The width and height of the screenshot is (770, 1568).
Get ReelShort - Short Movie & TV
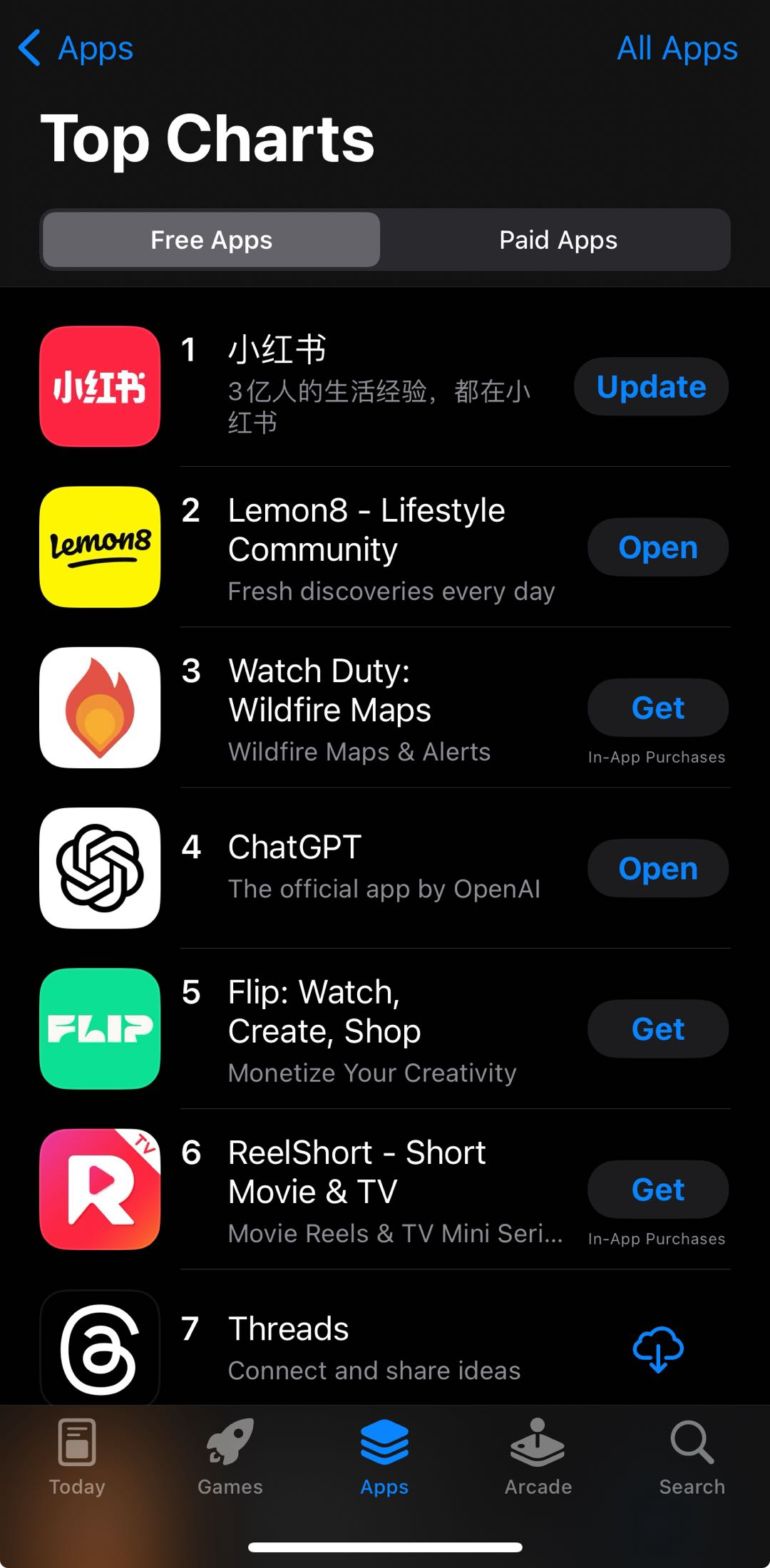(657, 1190)
